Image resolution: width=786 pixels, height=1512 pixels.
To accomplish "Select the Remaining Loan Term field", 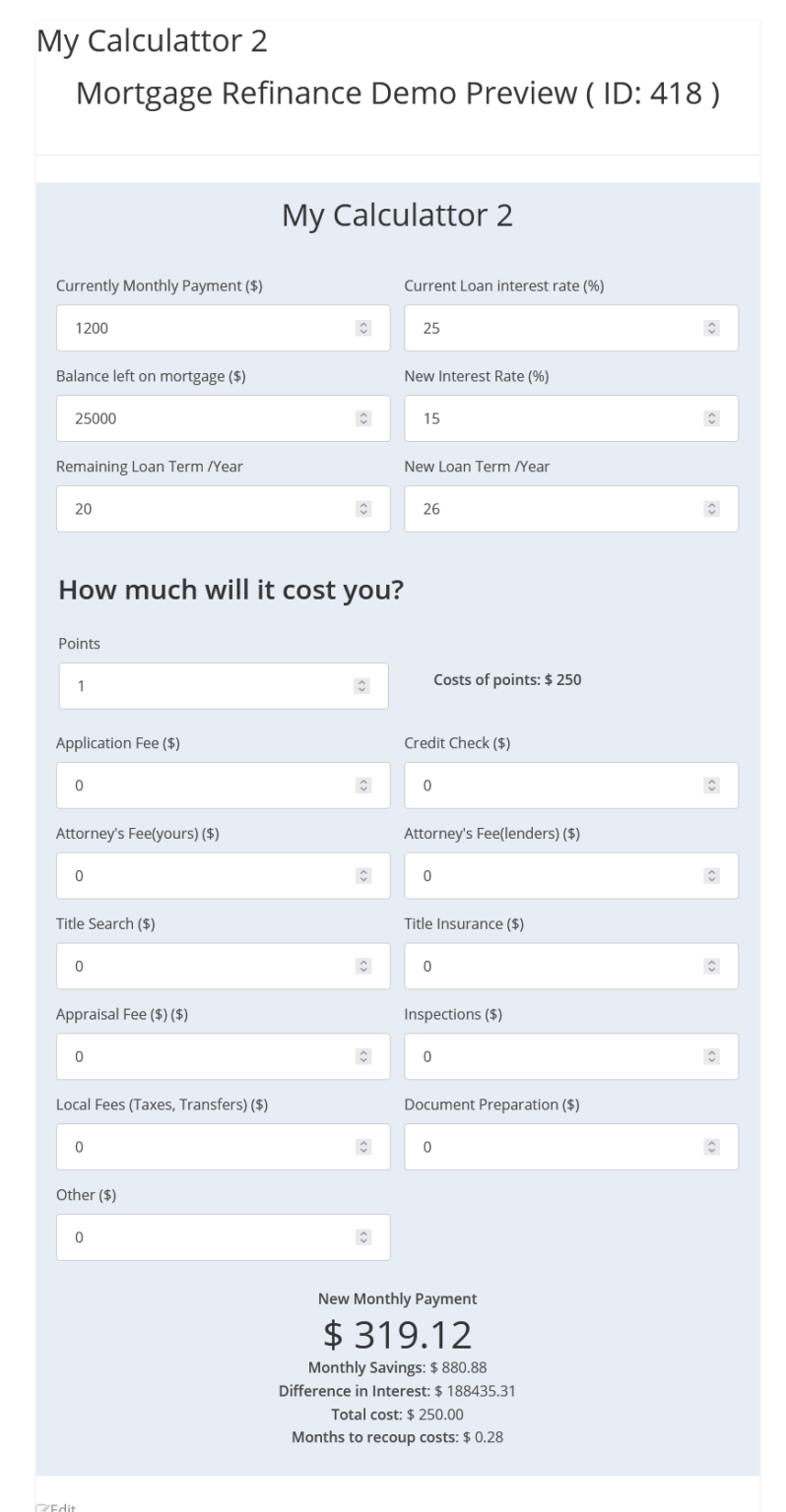I will pos(197,508).
